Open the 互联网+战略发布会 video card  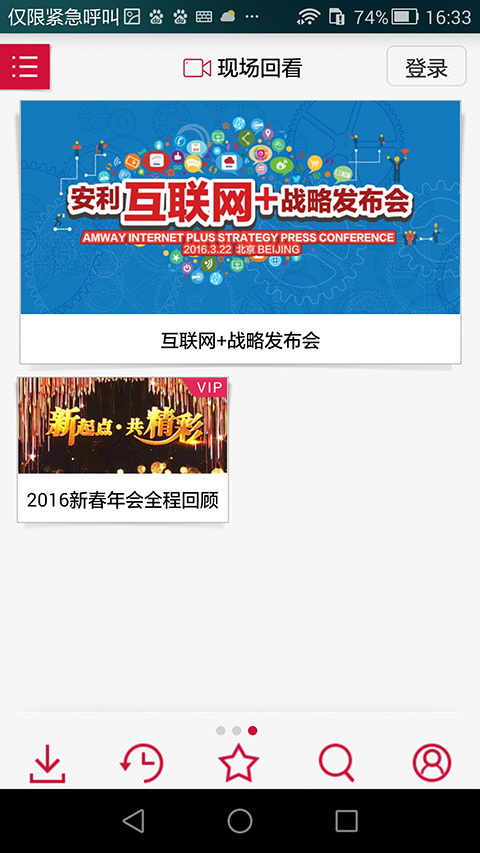(240, 232)
